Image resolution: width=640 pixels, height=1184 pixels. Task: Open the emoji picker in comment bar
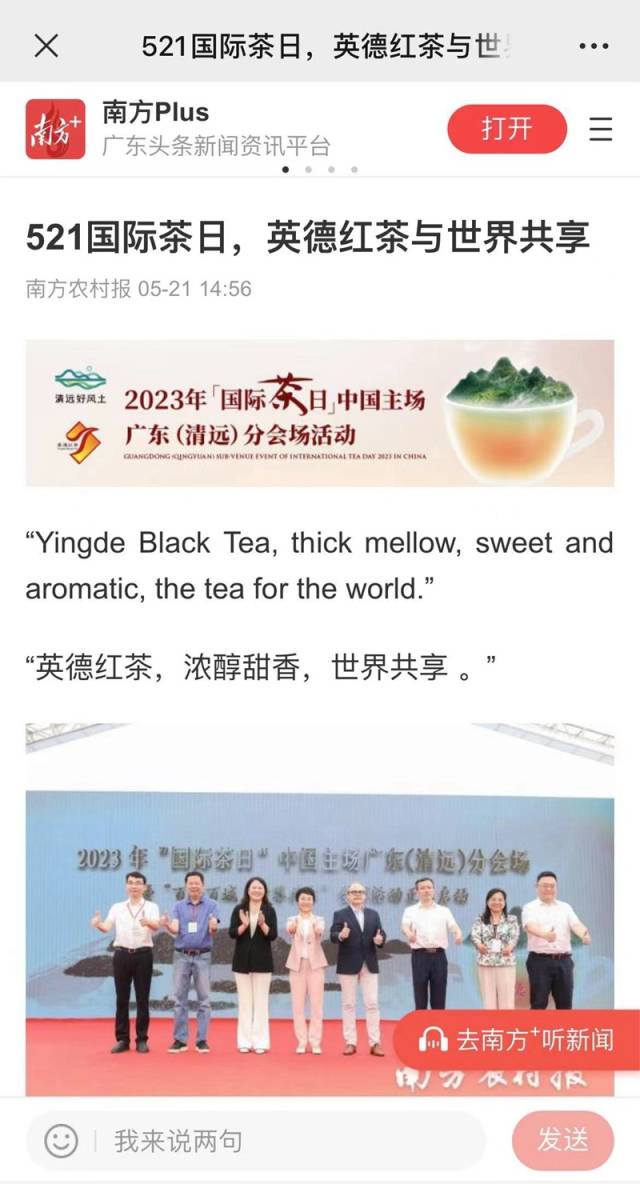pyautogui.click(x=61, y=1140)
